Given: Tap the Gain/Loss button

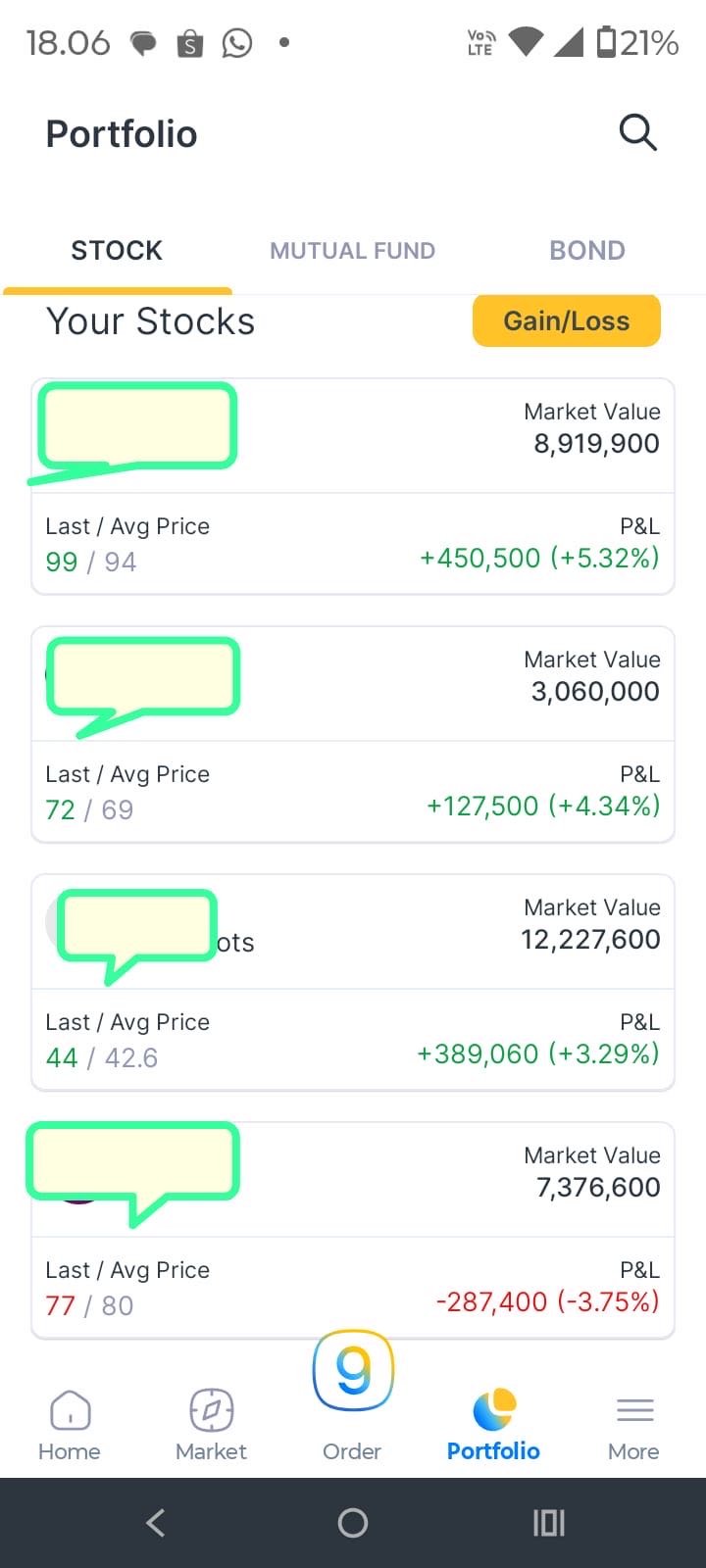Looking at the screenshot, I should pos(567,320).
